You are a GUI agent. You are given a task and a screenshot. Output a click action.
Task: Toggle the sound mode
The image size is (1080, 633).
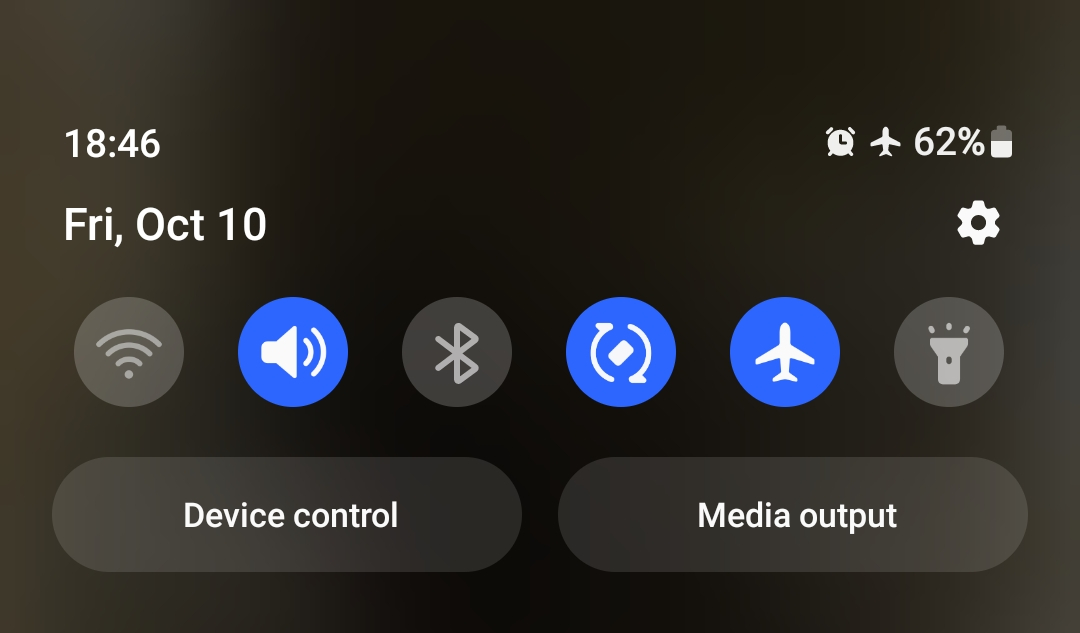(x=293, y=352)
